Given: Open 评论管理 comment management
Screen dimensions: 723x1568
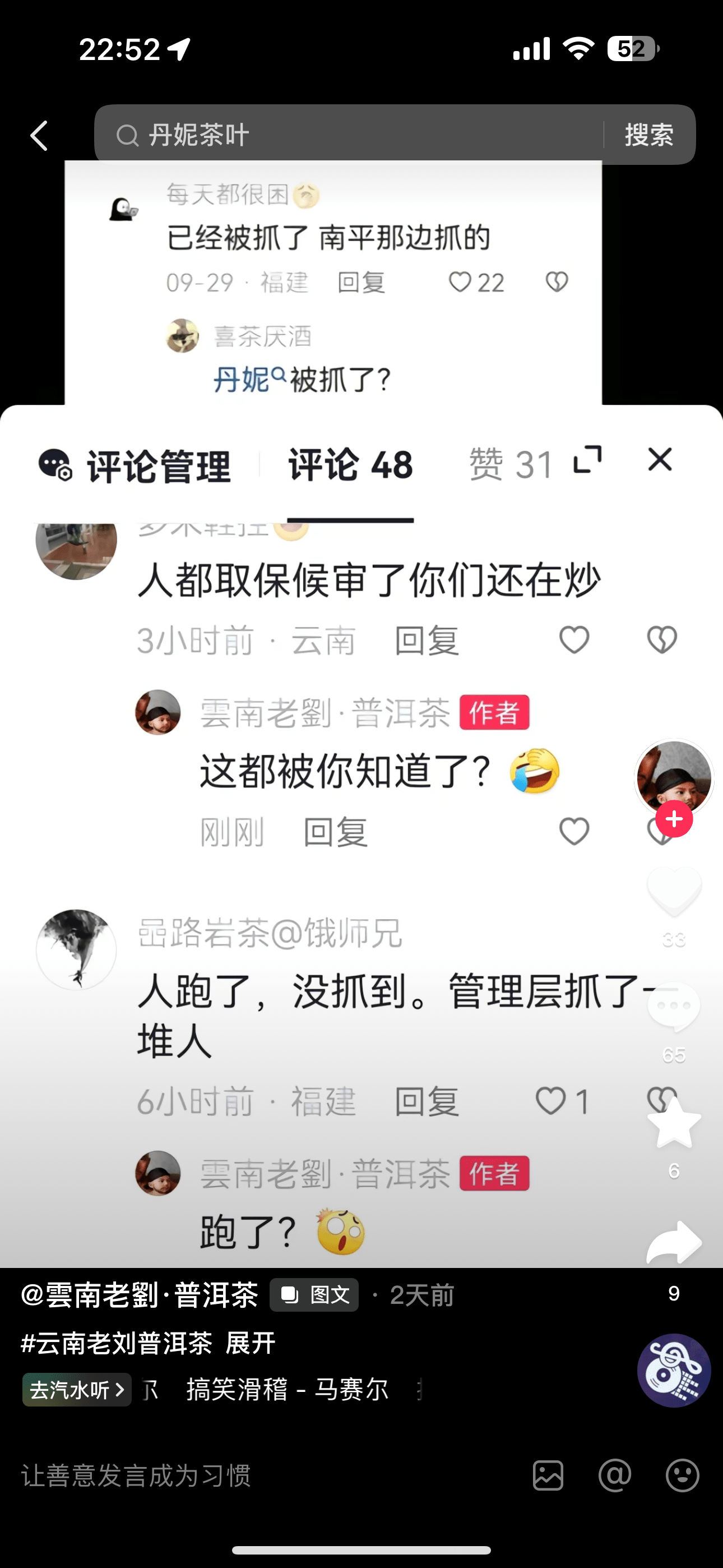Looking at the screenshot, I should (135, 466).
